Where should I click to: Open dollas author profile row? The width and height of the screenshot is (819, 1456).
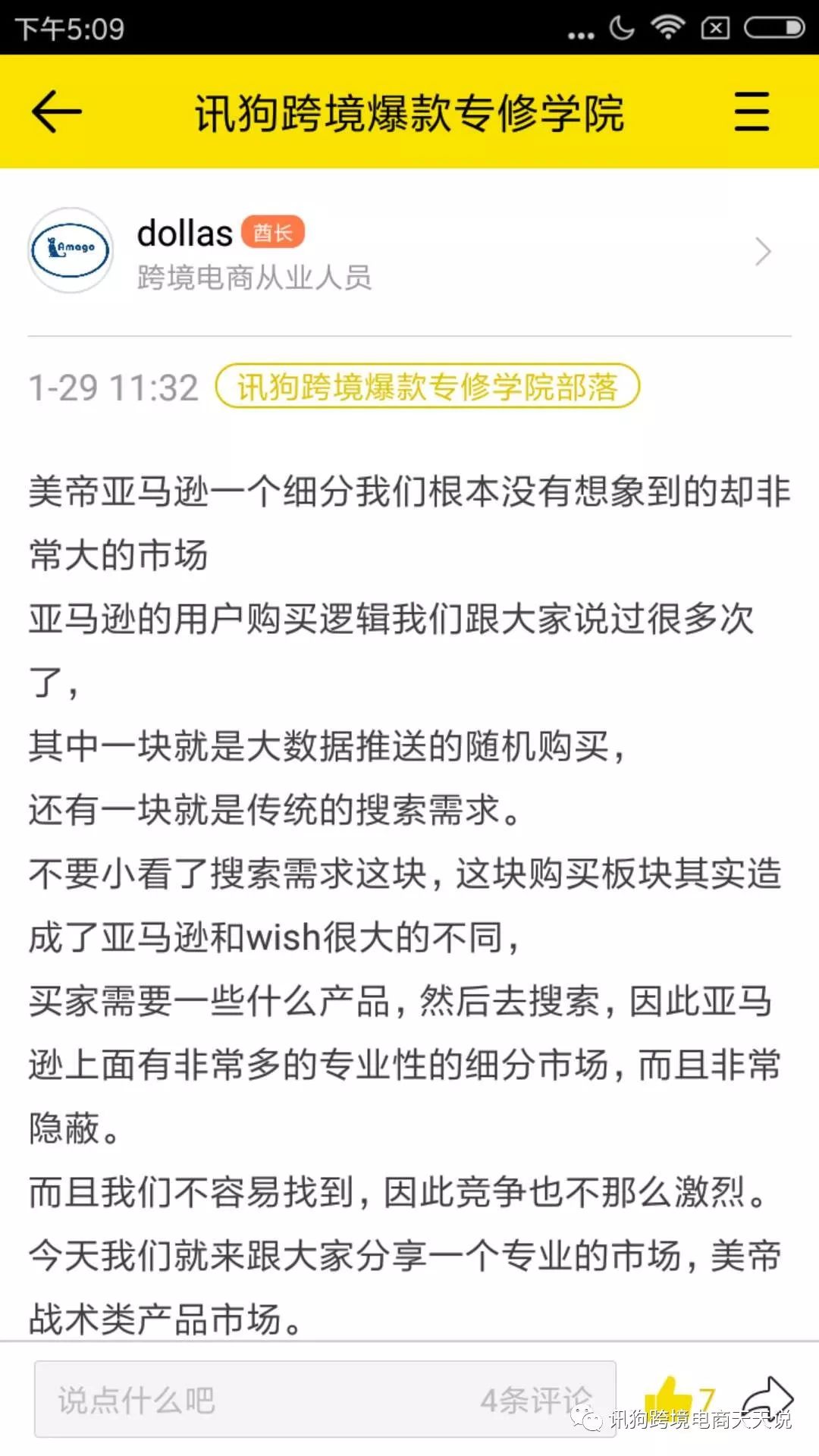tap(409, 251)
